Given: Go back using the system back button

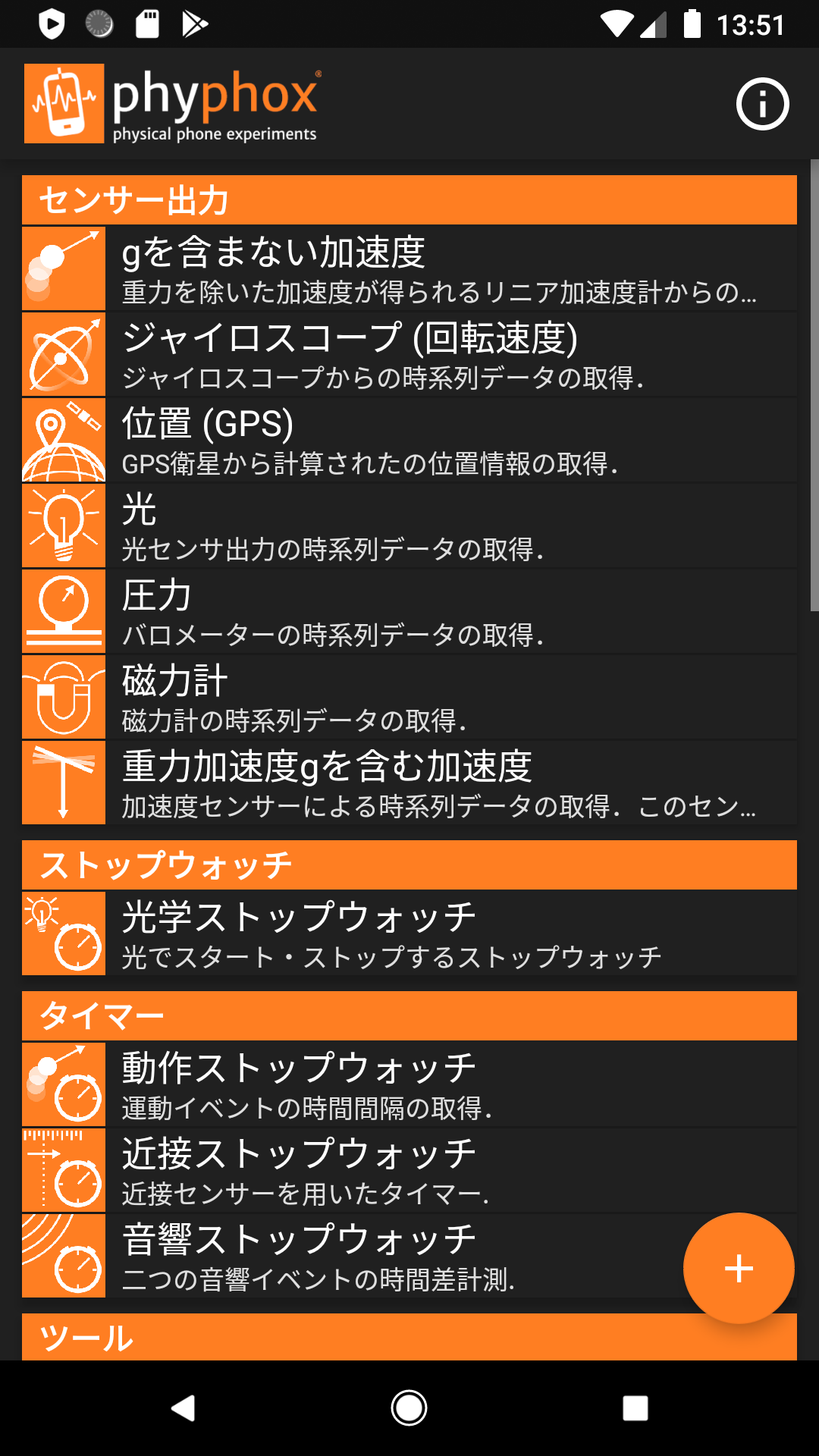Looking at the screenshot, I should [x=184, y=1408].
